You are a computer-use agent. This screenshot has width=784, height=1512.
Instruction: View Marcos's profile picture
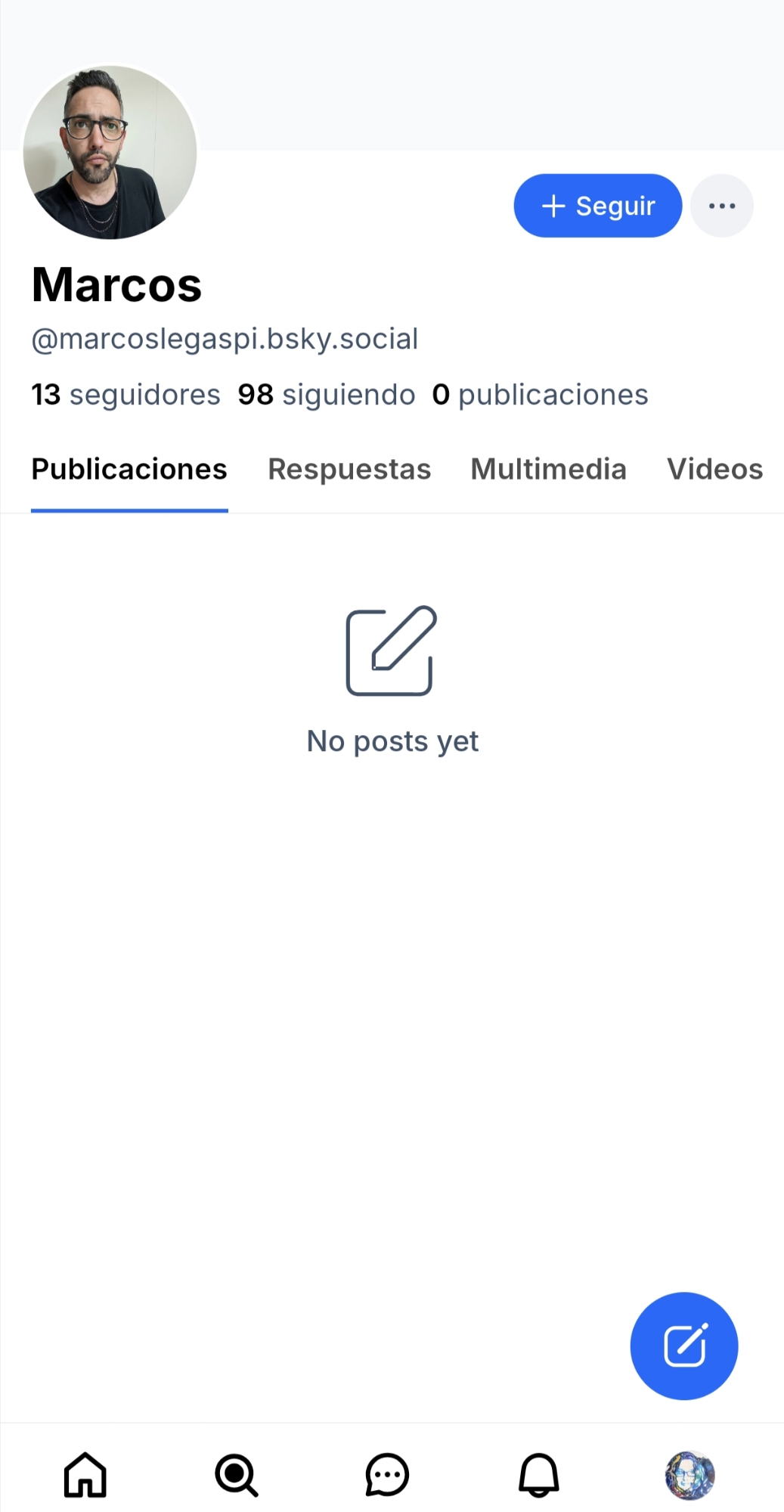(110, 153)
